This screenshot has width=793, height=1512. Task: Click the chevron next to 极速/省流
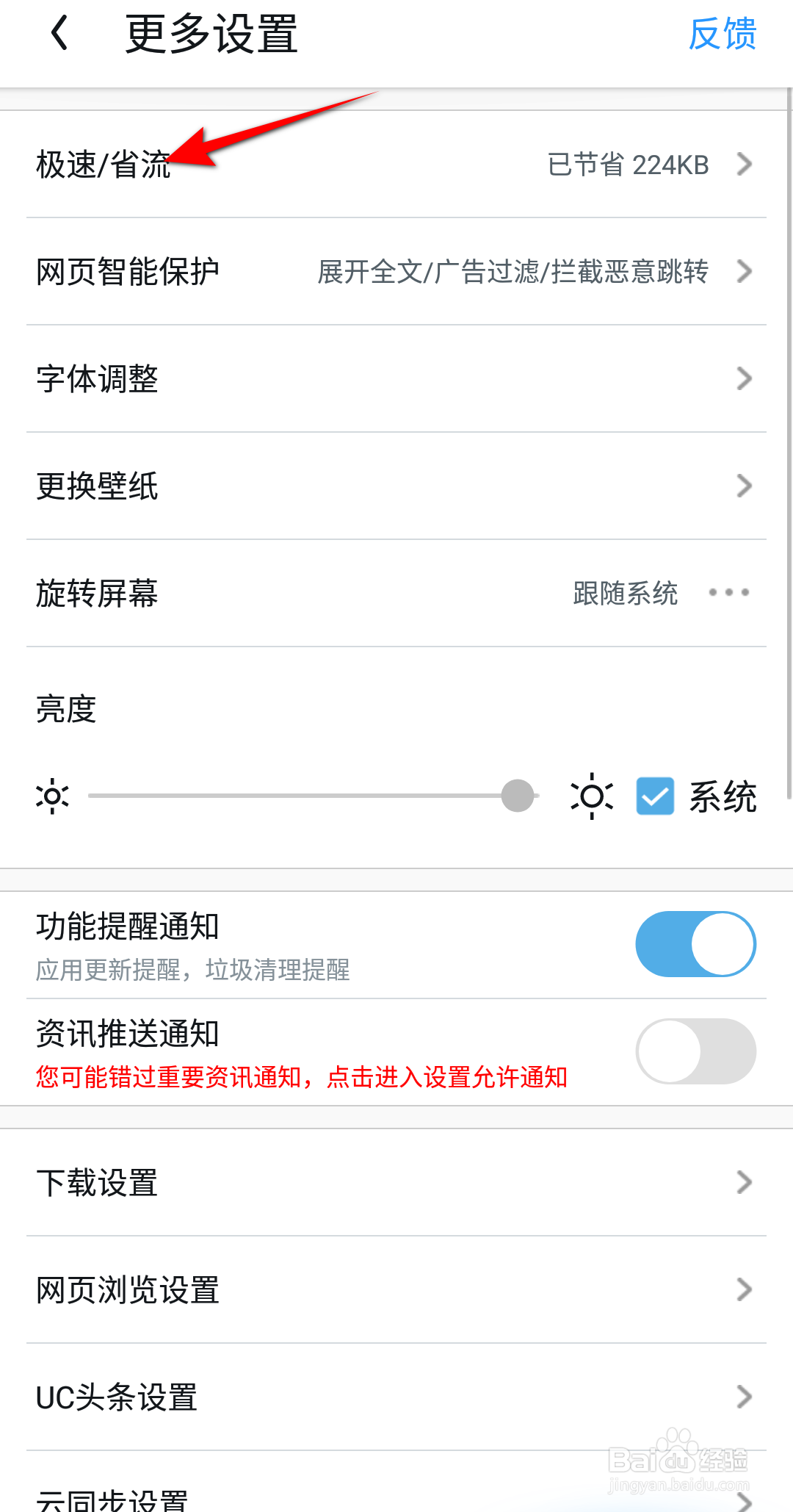point(745,164)
